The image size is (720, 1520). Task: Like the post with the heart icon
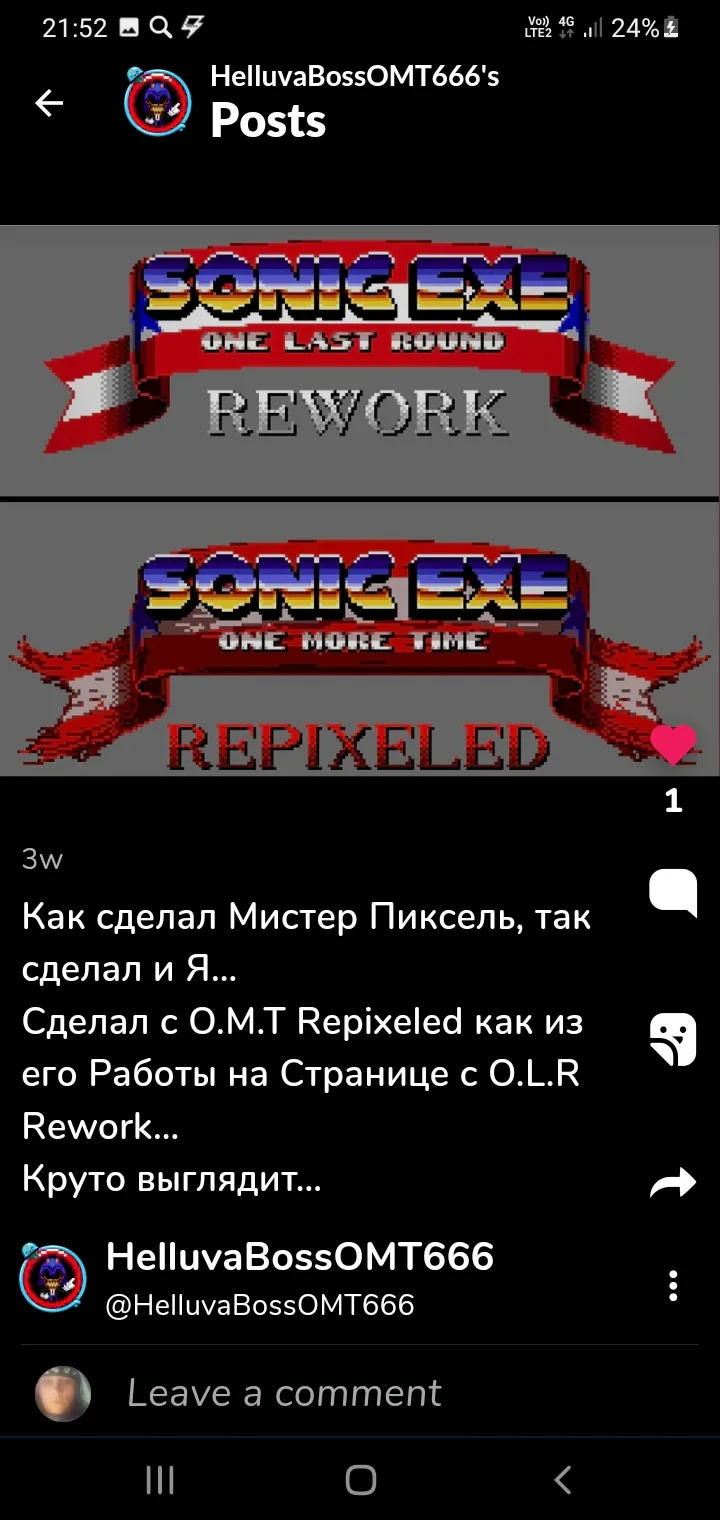[x=673, y=745]
